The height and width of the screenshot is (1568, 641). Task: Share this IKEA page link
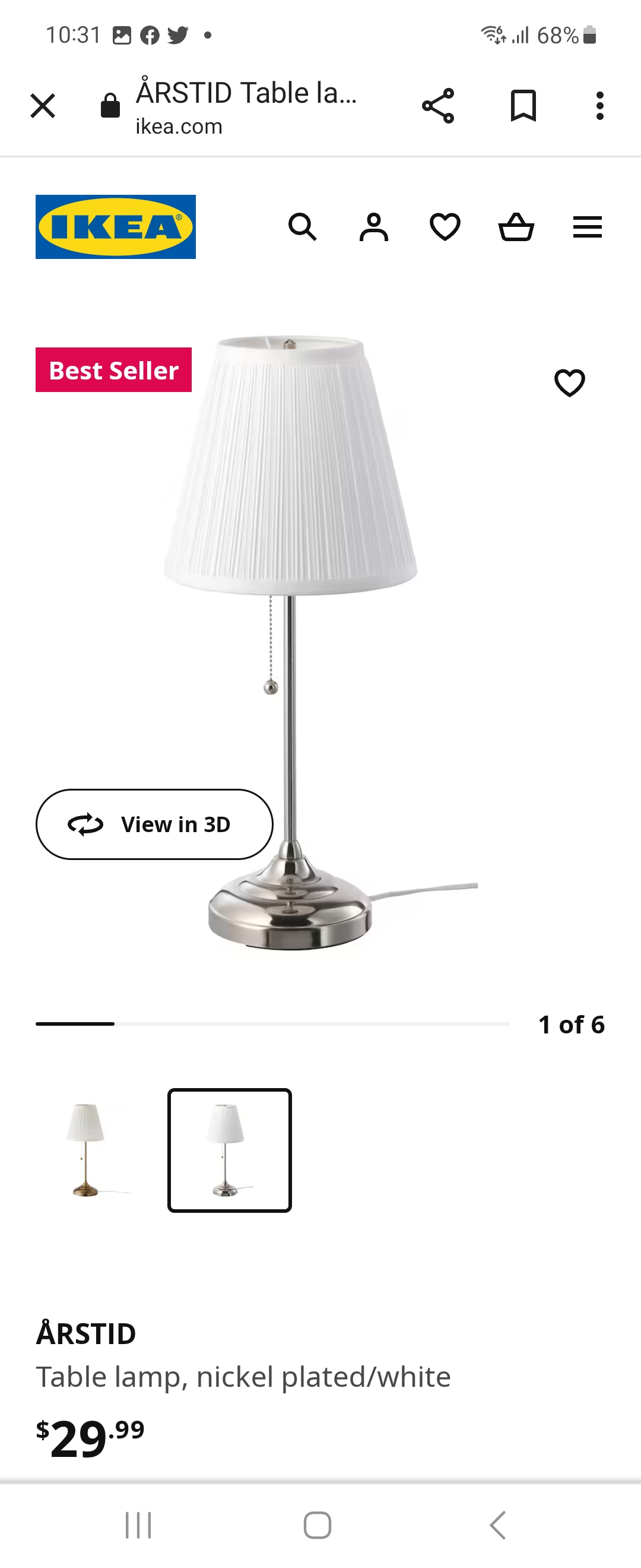coord(438,106)
